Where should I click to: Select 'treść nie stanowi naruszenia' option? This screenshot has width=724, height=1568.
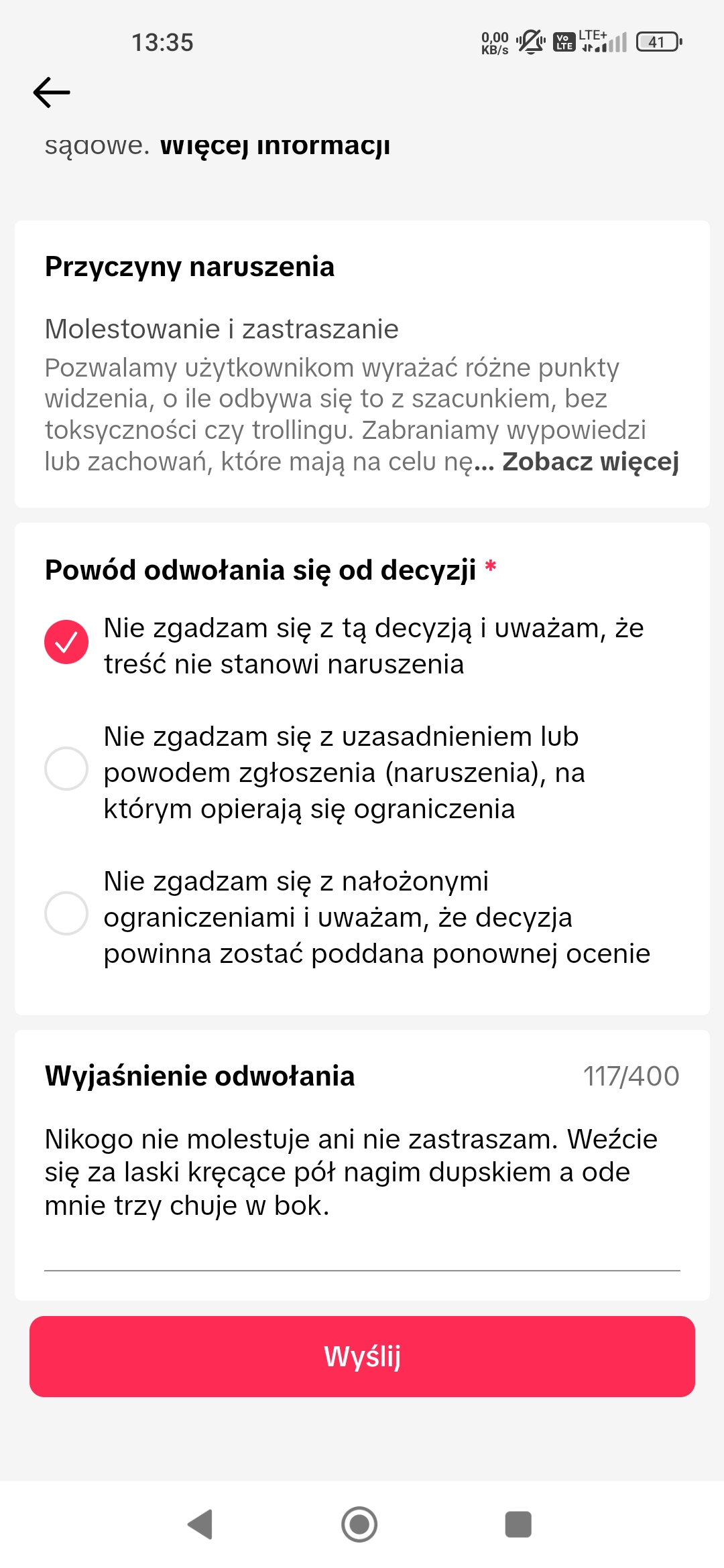(x=66, y=642)
